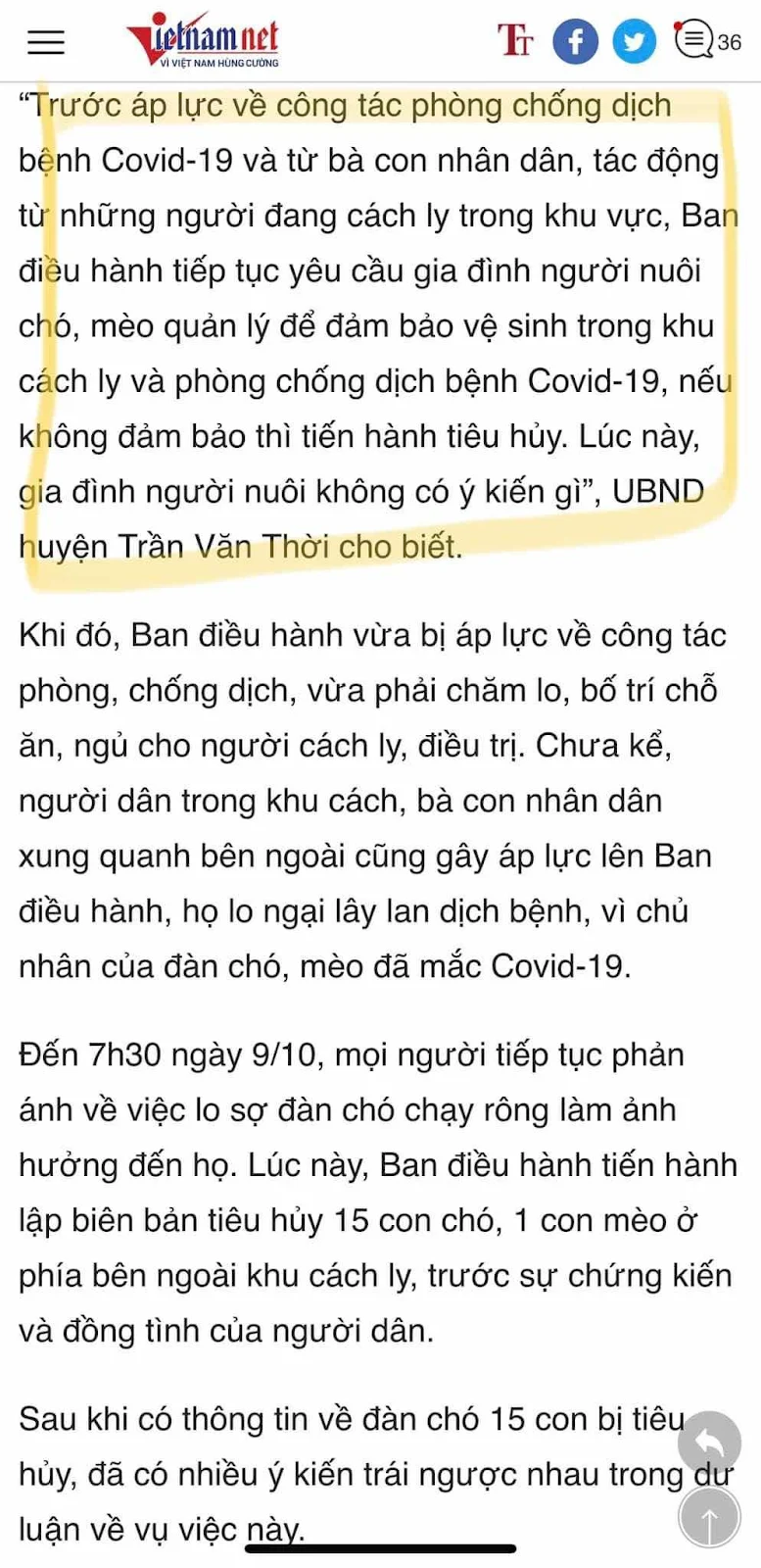Share the article on Facebook
This screenshot has width=761, height=1568.
coord(576,41)
